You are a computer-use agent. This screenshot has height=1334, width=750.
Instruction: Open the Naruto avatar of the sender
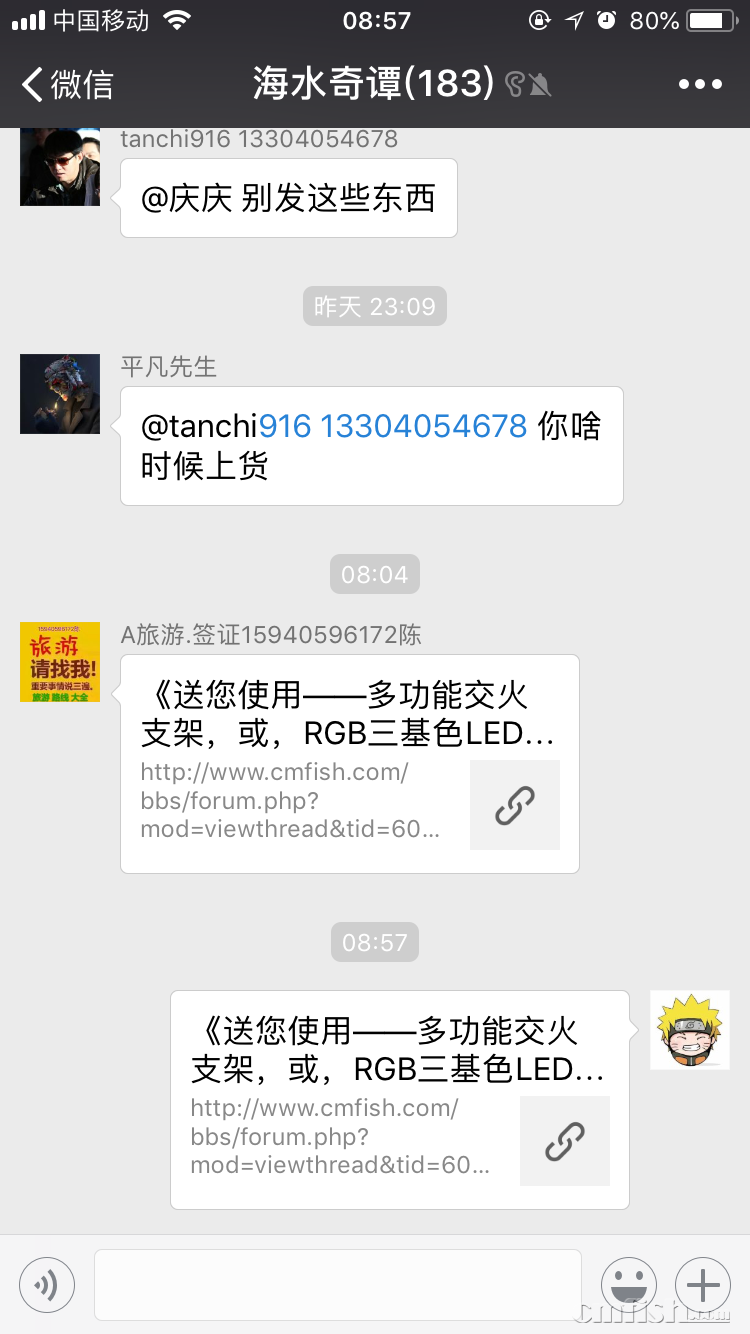[690, 1030]
